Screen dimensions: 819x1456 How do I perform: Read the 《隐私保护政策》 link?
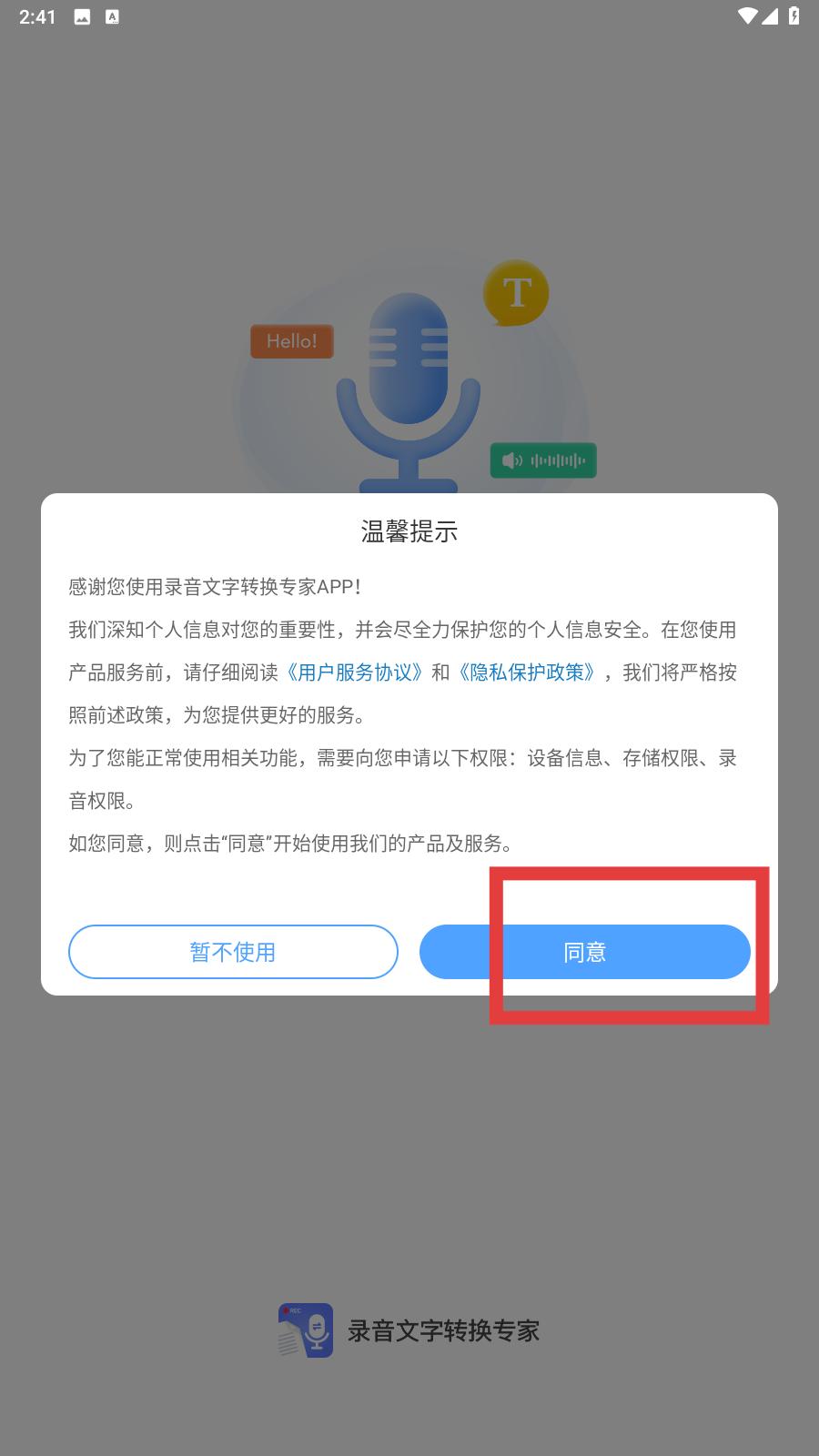point(527,672)
